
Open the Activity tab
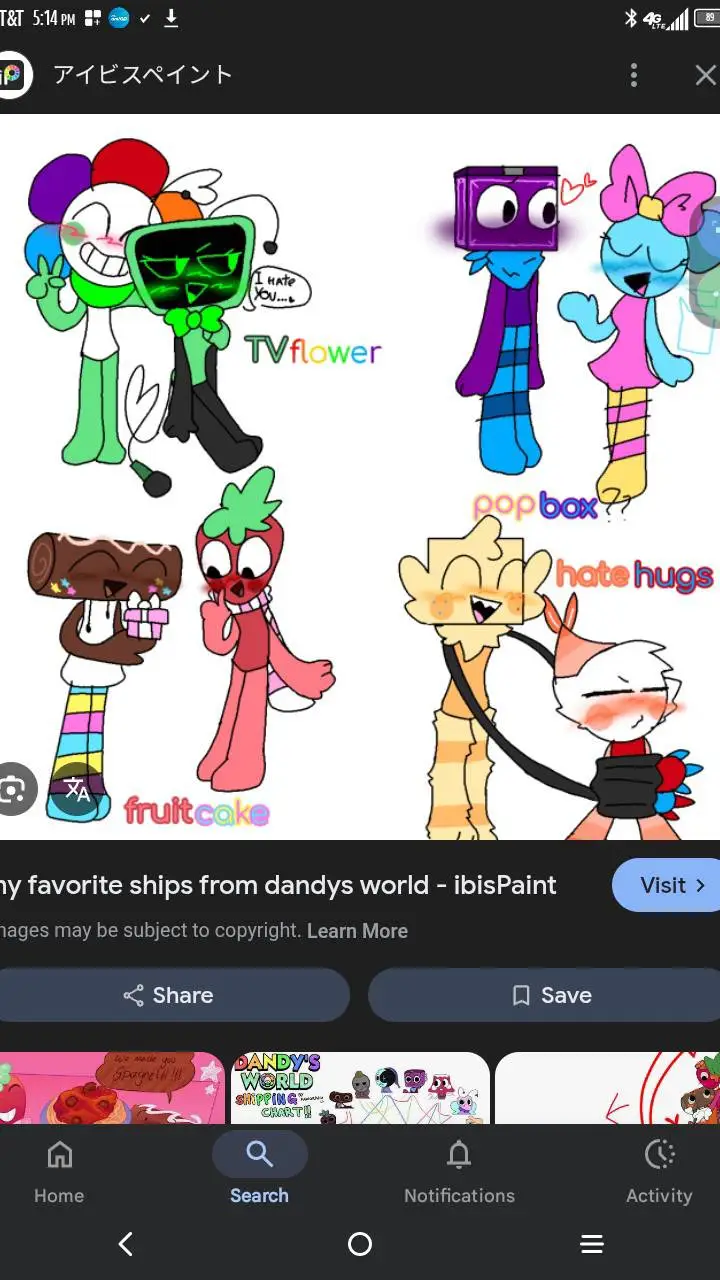pos(658,1172)
